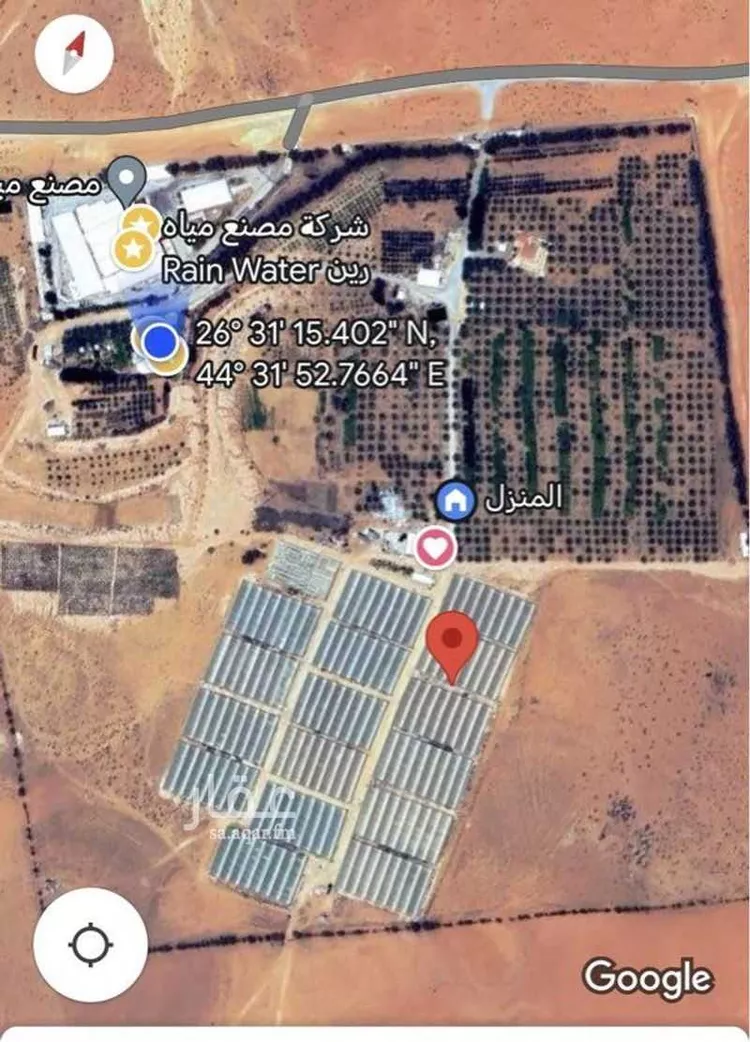
Task: Select the grey pin for مصنع
Action: pyautogui.click(x=127, y=180)
